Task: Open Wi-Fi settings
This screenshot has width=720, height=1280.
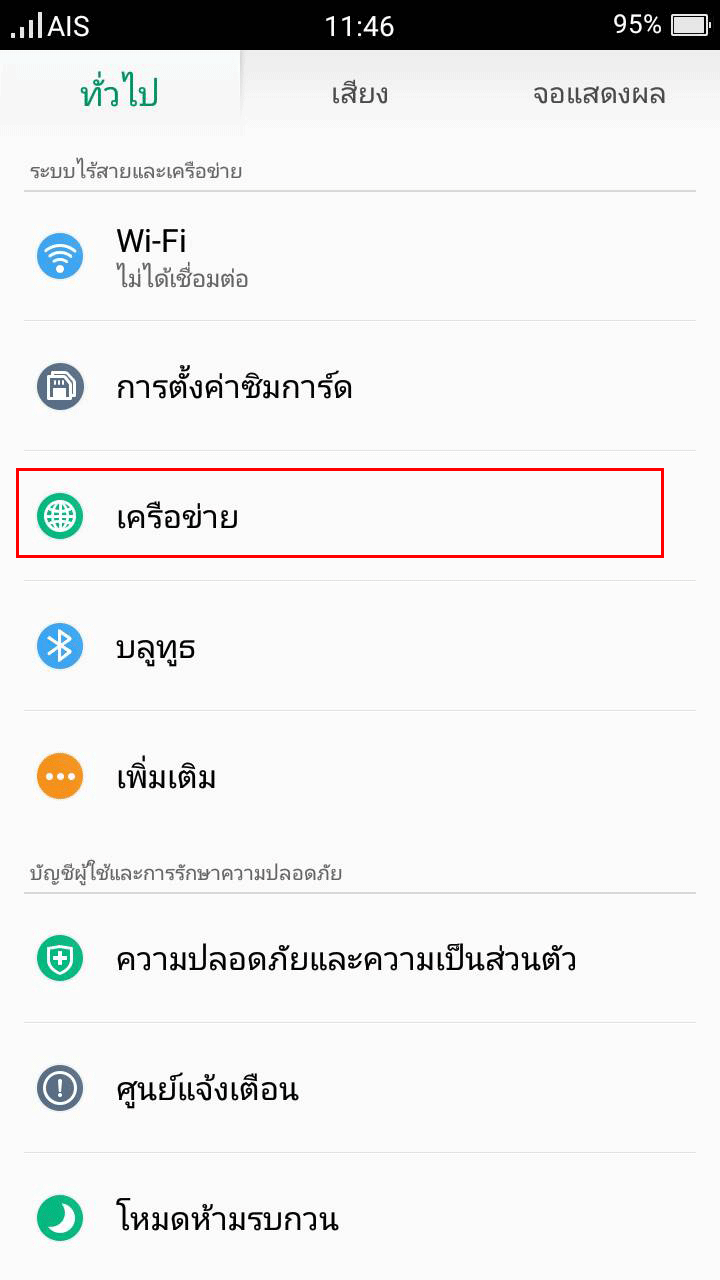Action: coord(360,256)
